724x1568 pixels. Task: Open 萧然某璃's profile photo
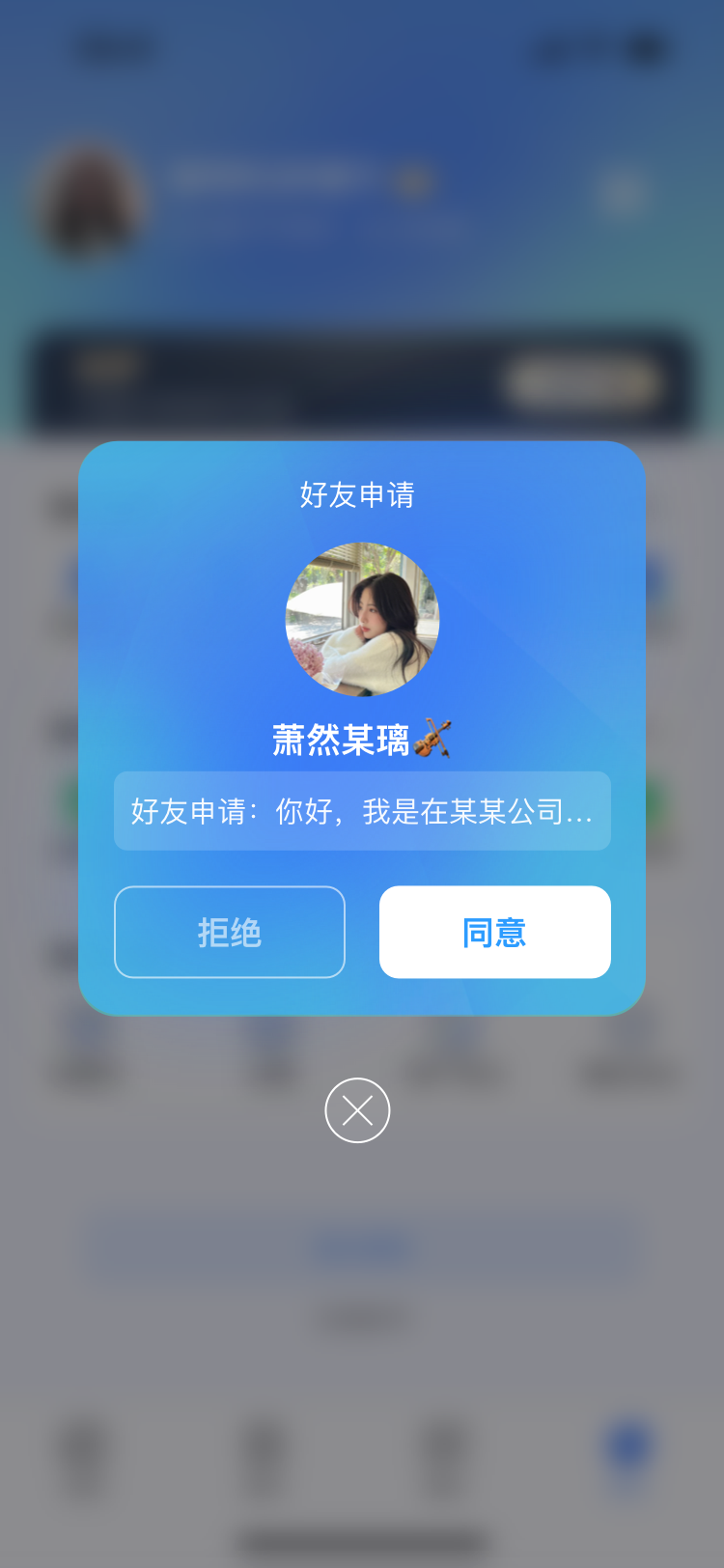(x=362, y=619)
